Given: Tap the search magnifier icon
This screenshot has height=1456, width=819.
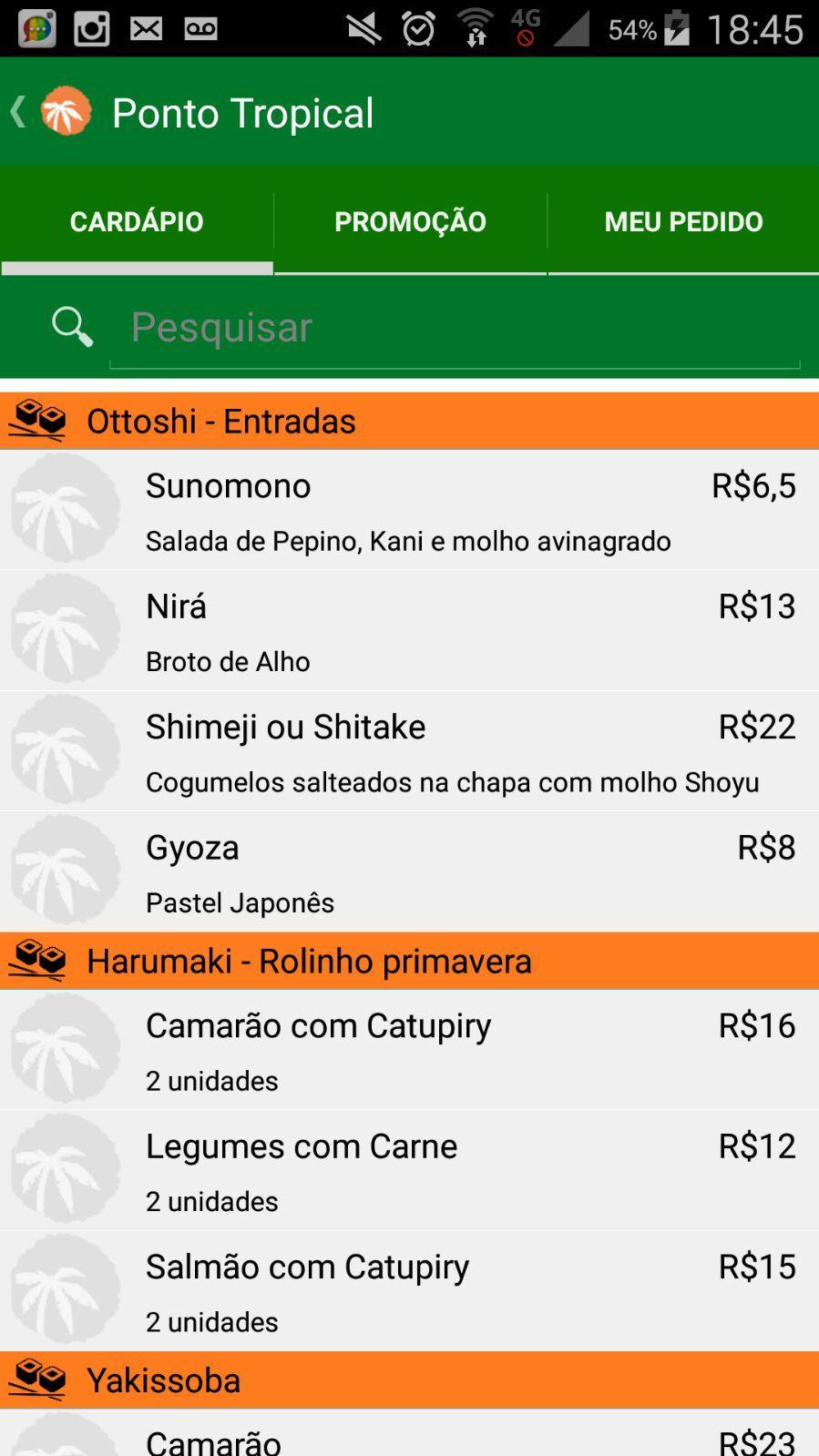Looking at the screenshot, I should pos(71,327).
